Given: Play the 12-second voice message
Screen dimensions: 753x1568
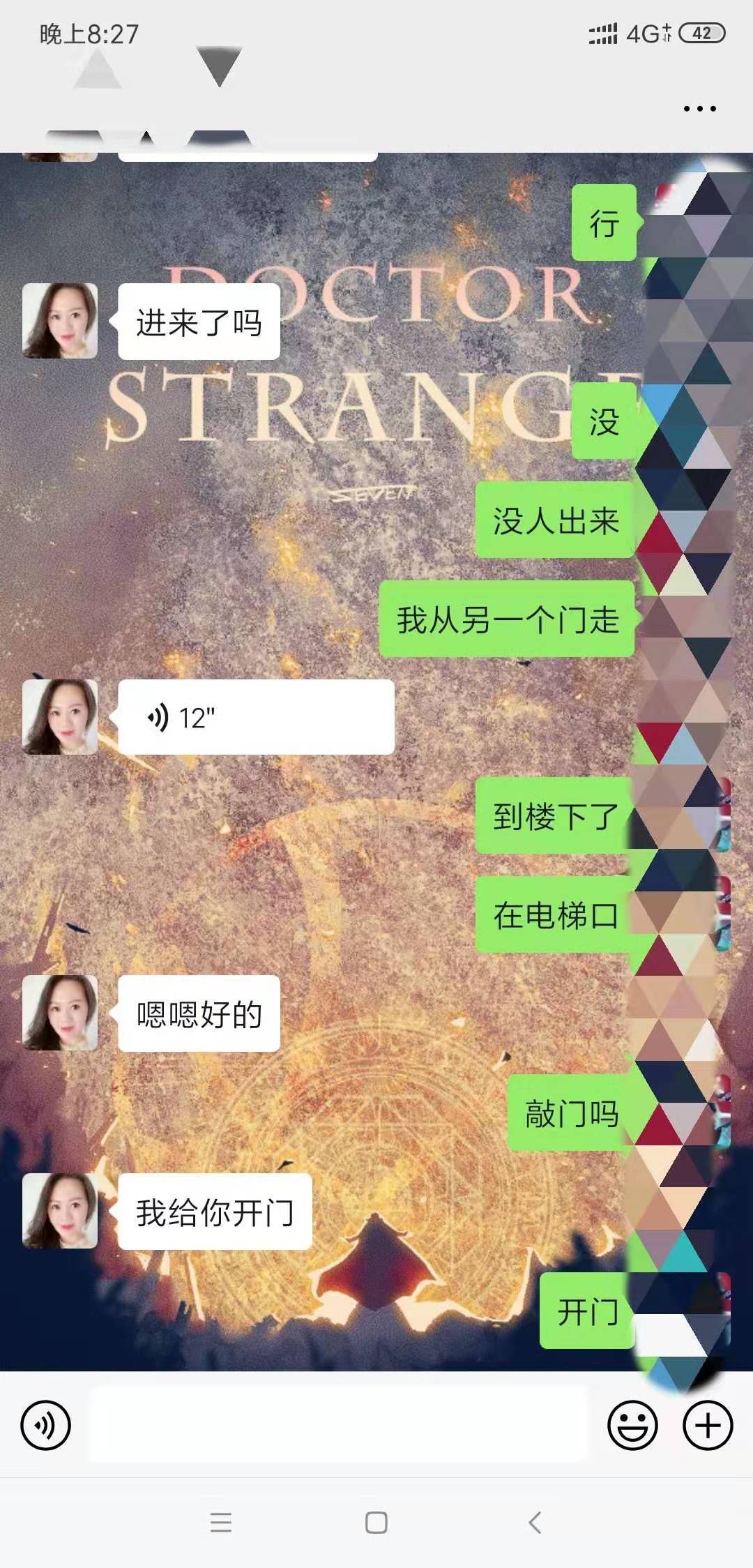Looking at the screenshot, I should pyautogui.click(x=254, y=717).
